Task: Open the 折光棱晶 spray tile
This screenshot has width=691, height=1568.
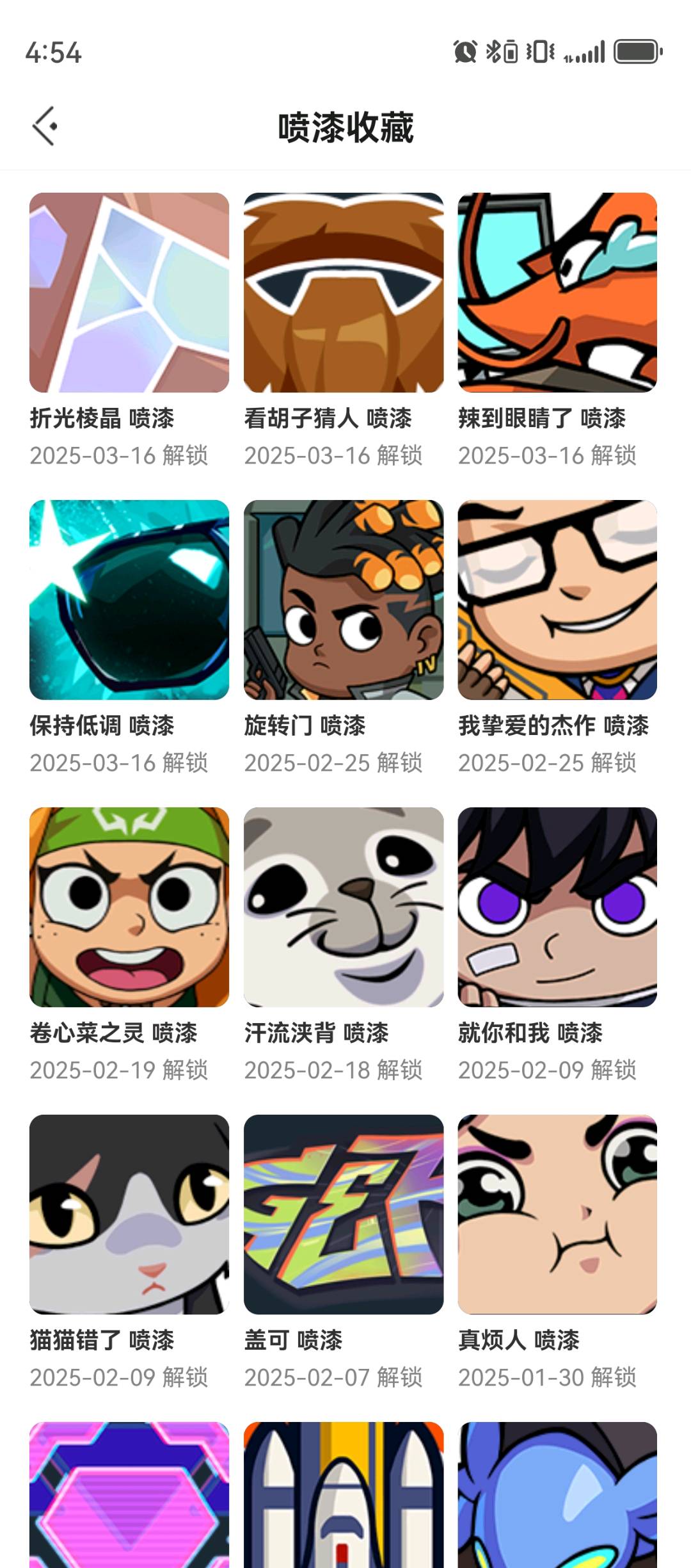Action: pyautogui.click(x=129, y=293)
